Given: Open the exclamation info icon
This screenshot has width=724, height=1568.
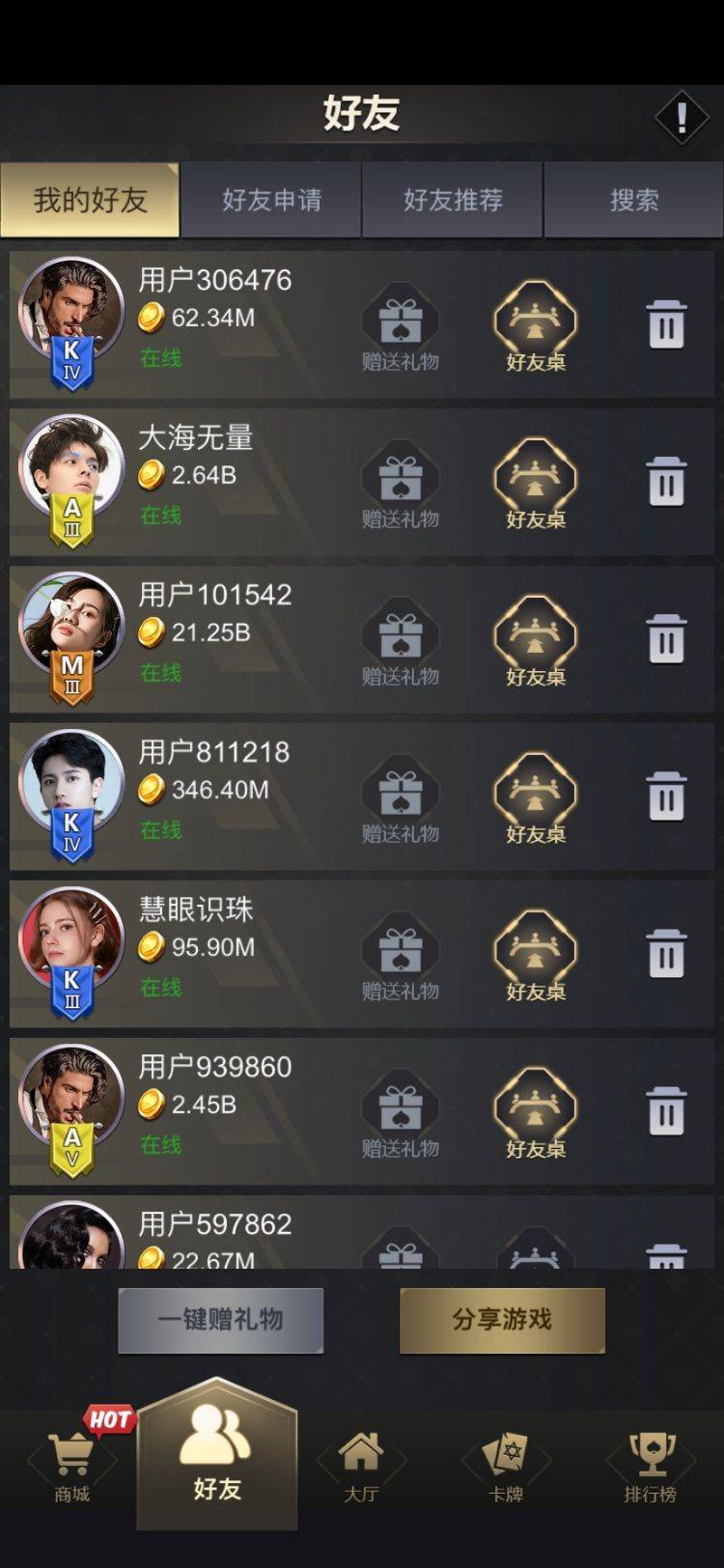Looking at the screenshot, I should click(682, 118).
